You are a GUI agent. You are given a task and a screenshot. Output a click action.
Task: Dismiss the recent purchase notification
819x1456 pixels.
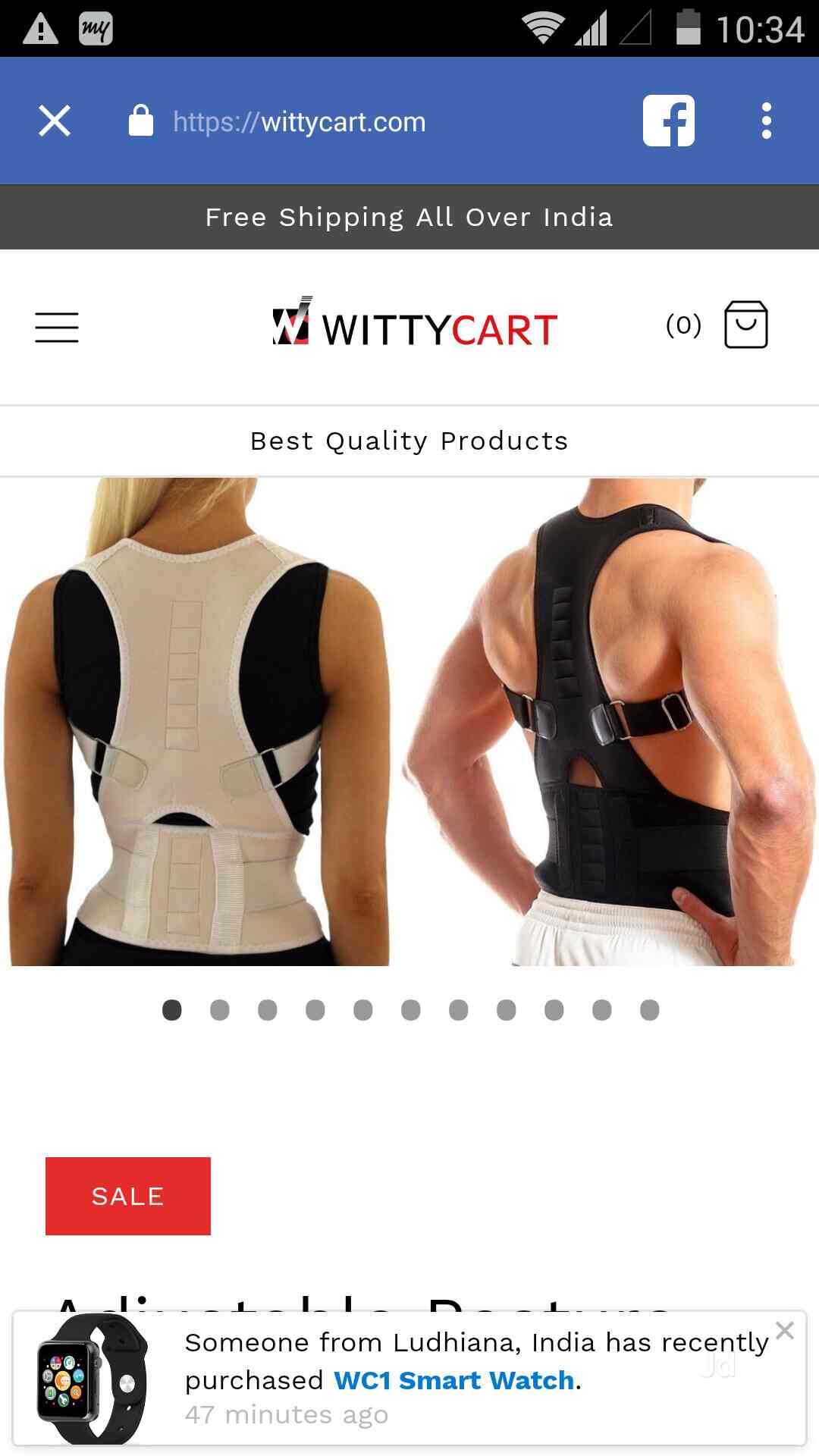tap(785, 1330)
